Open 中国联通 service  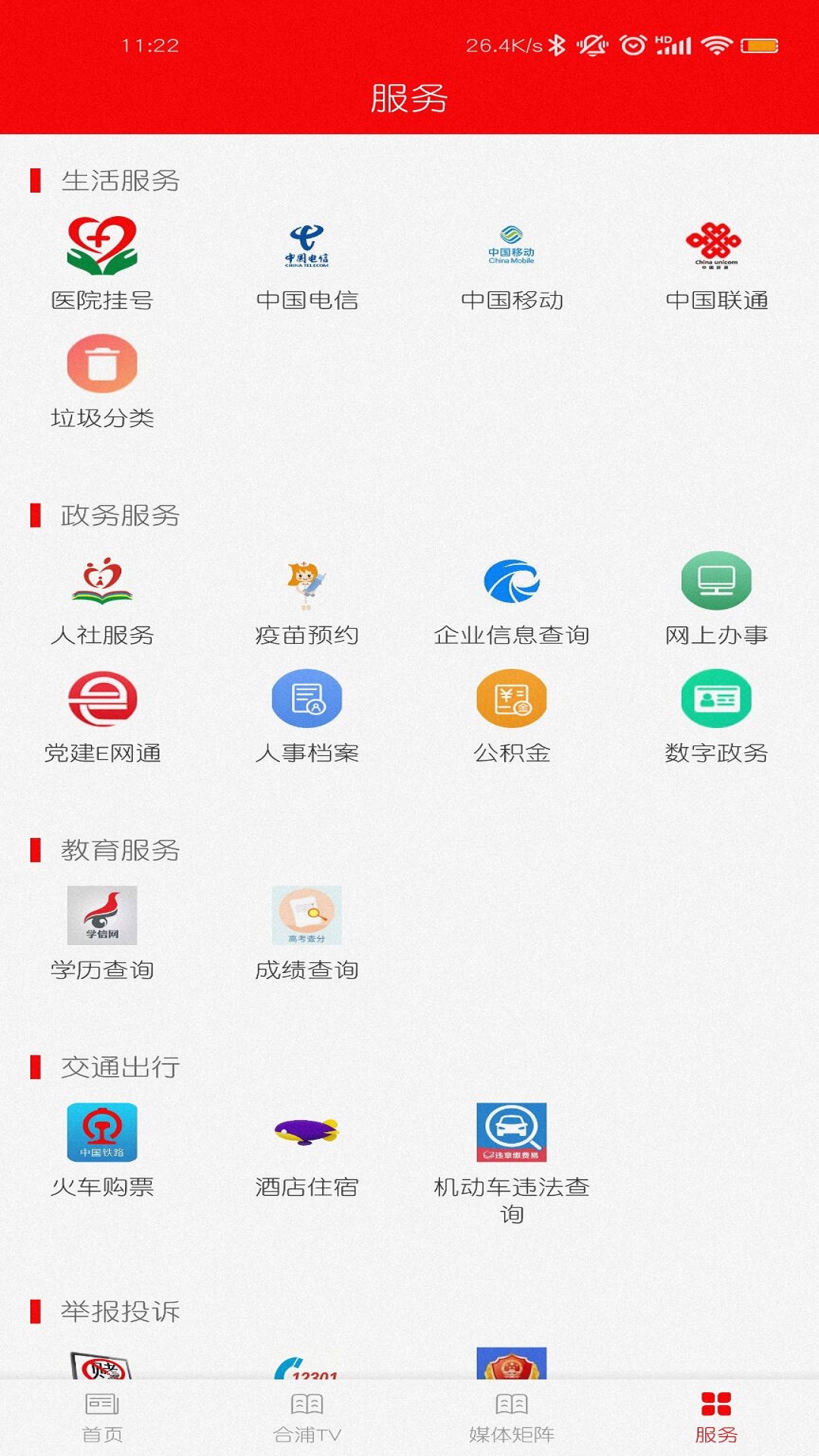coord(717,263)
